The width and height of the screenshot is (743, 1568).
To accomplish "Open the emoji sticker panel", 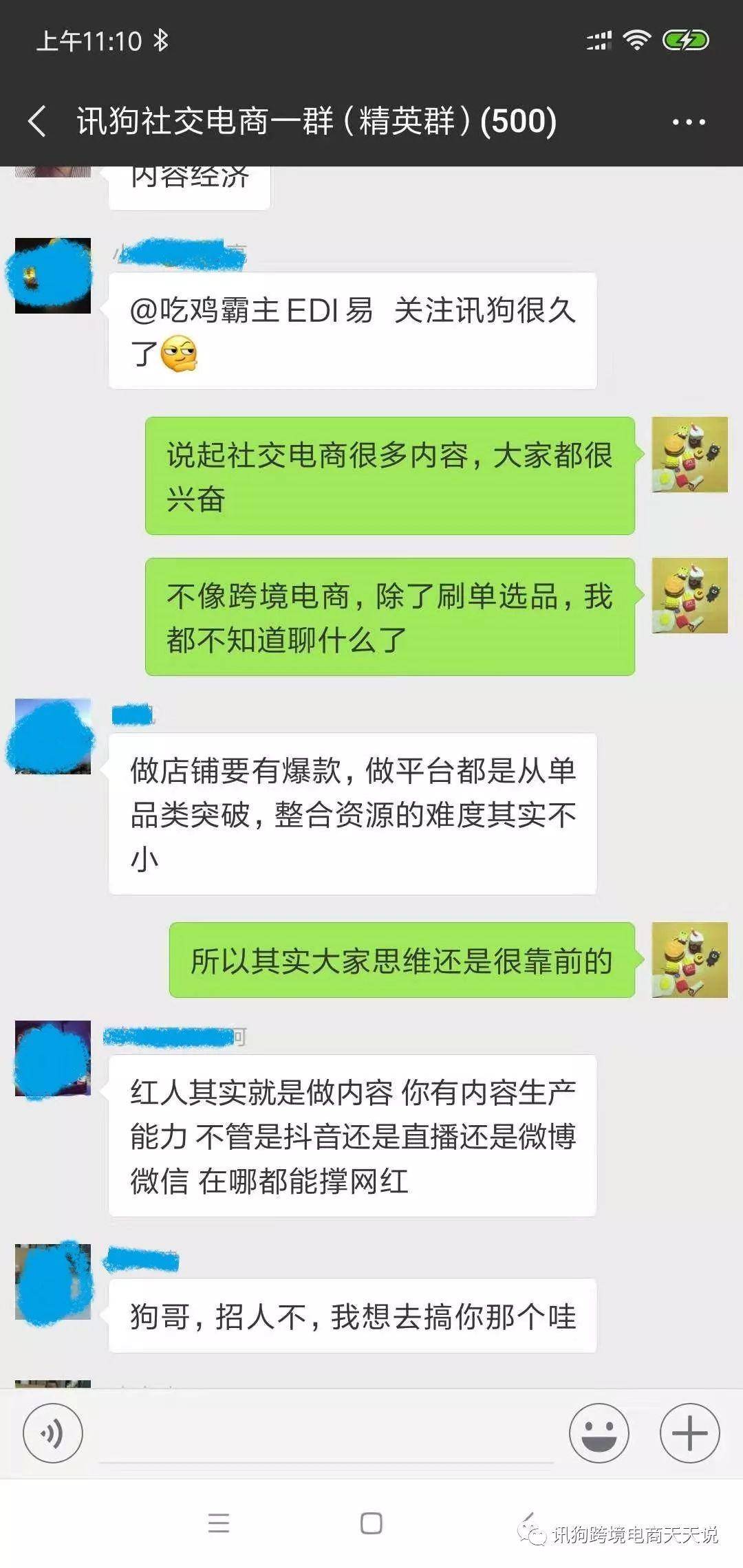I will point(599,1433).
